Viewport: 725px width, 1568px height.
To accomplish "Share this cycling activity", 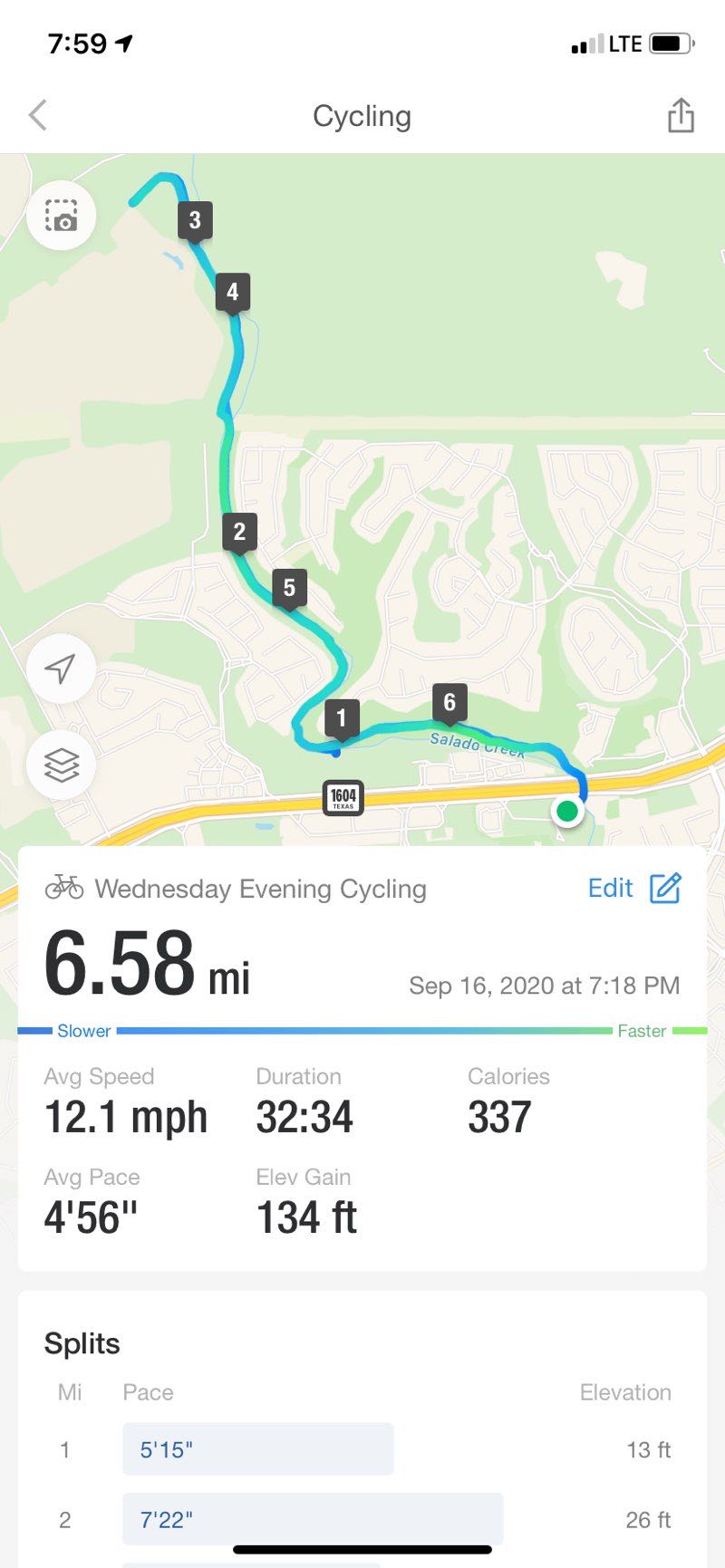I will click(x=681, y=116).
